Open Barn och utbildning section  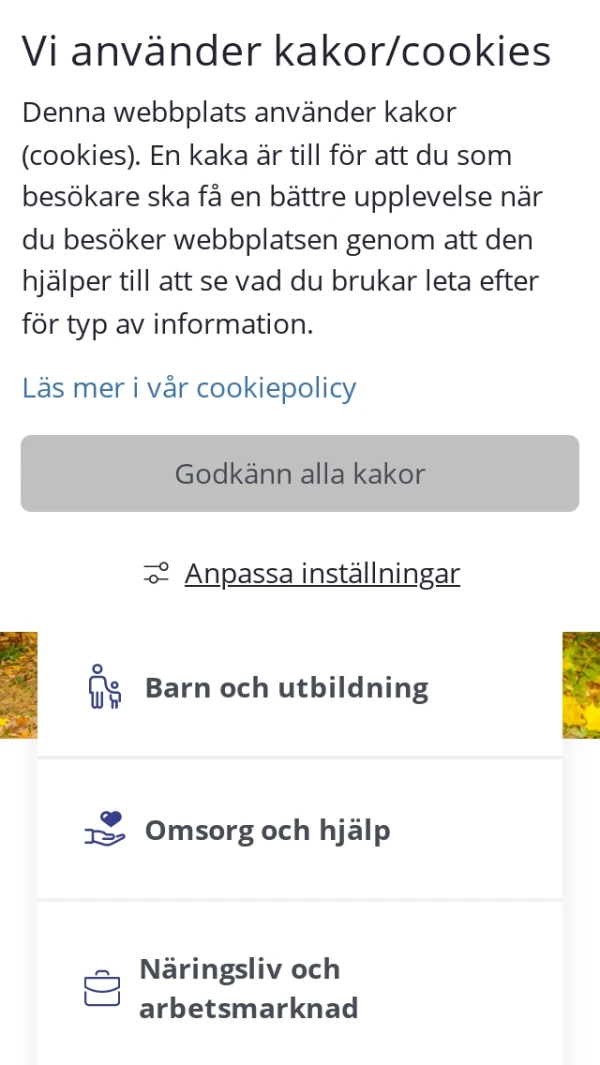pos(286,688)
